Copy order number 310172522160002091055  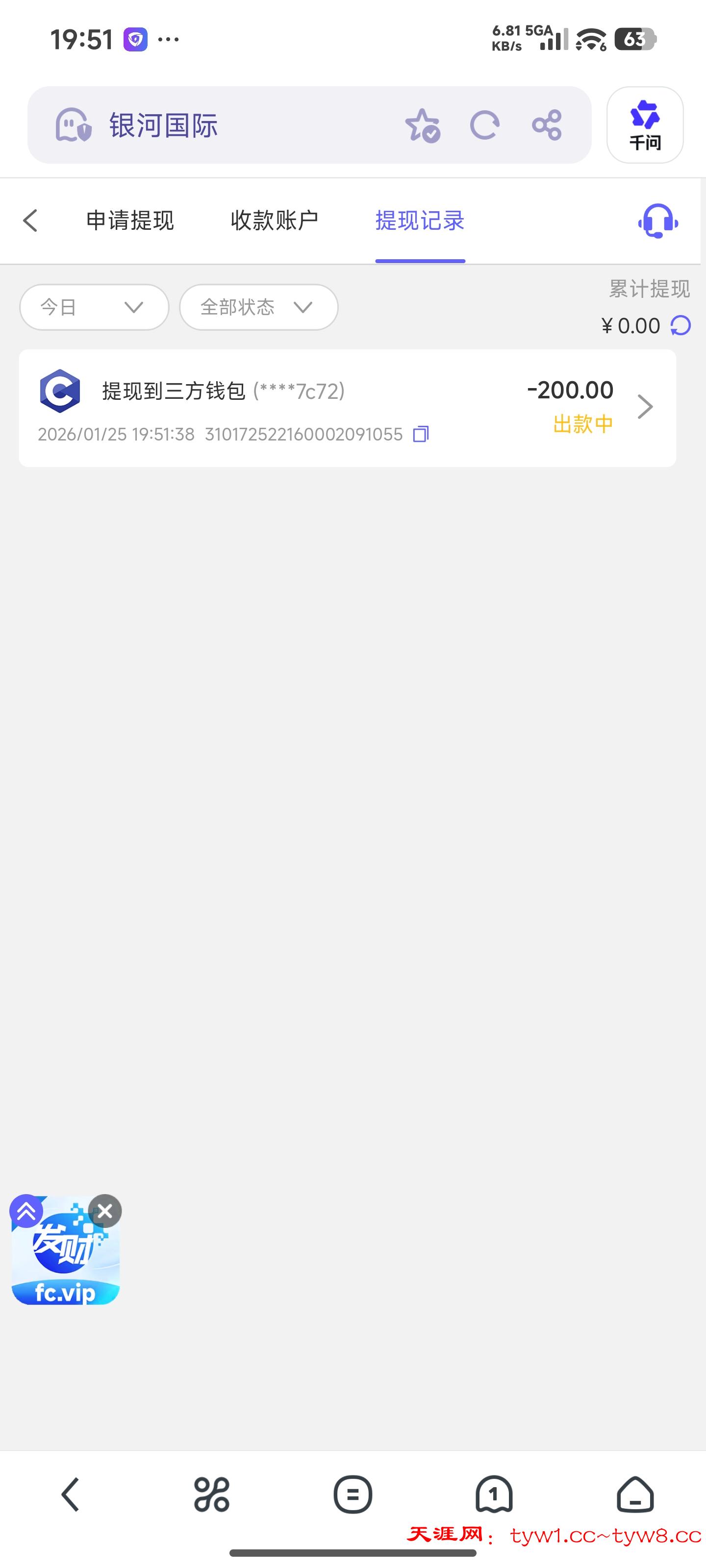tap(421, 434)
